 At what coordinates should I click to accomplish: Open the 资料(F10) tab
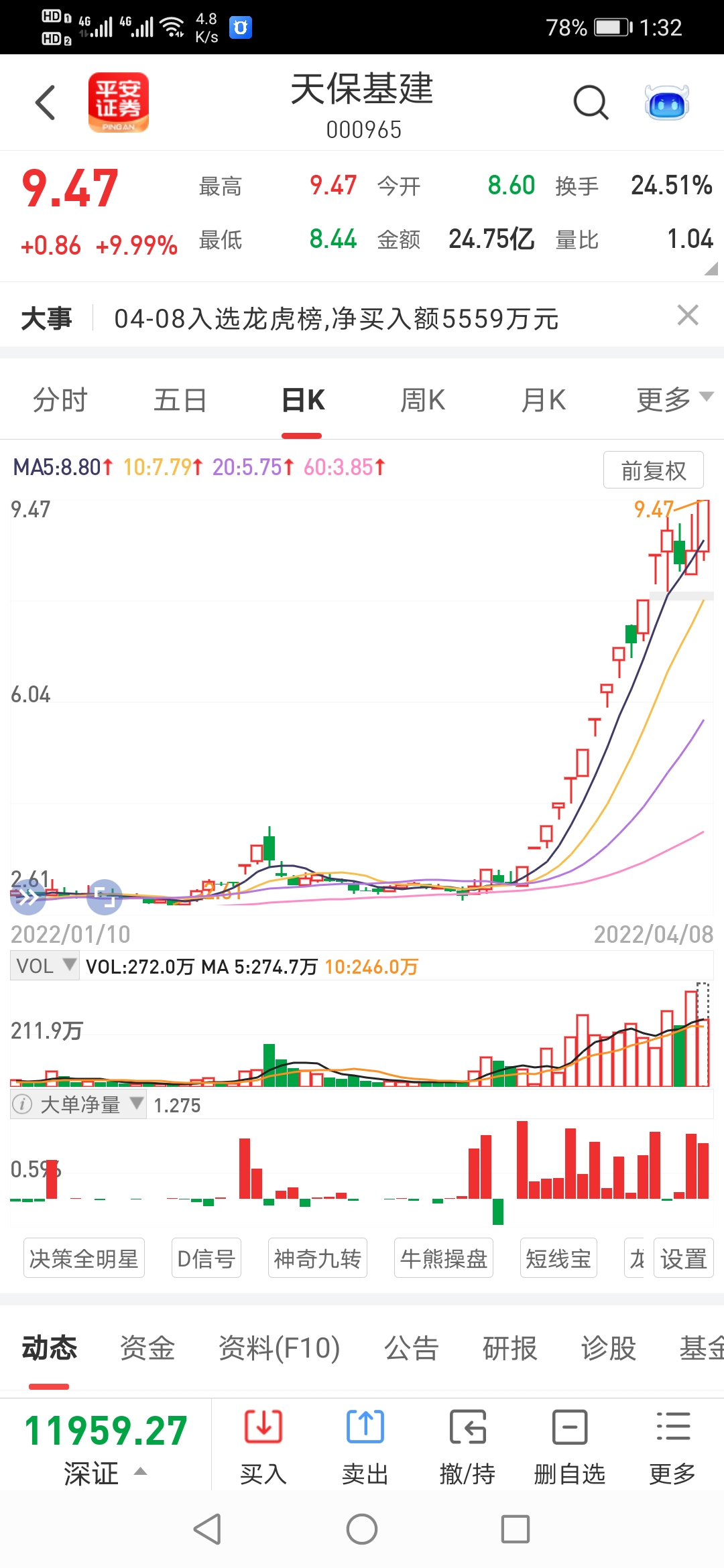pos(280,1348)
